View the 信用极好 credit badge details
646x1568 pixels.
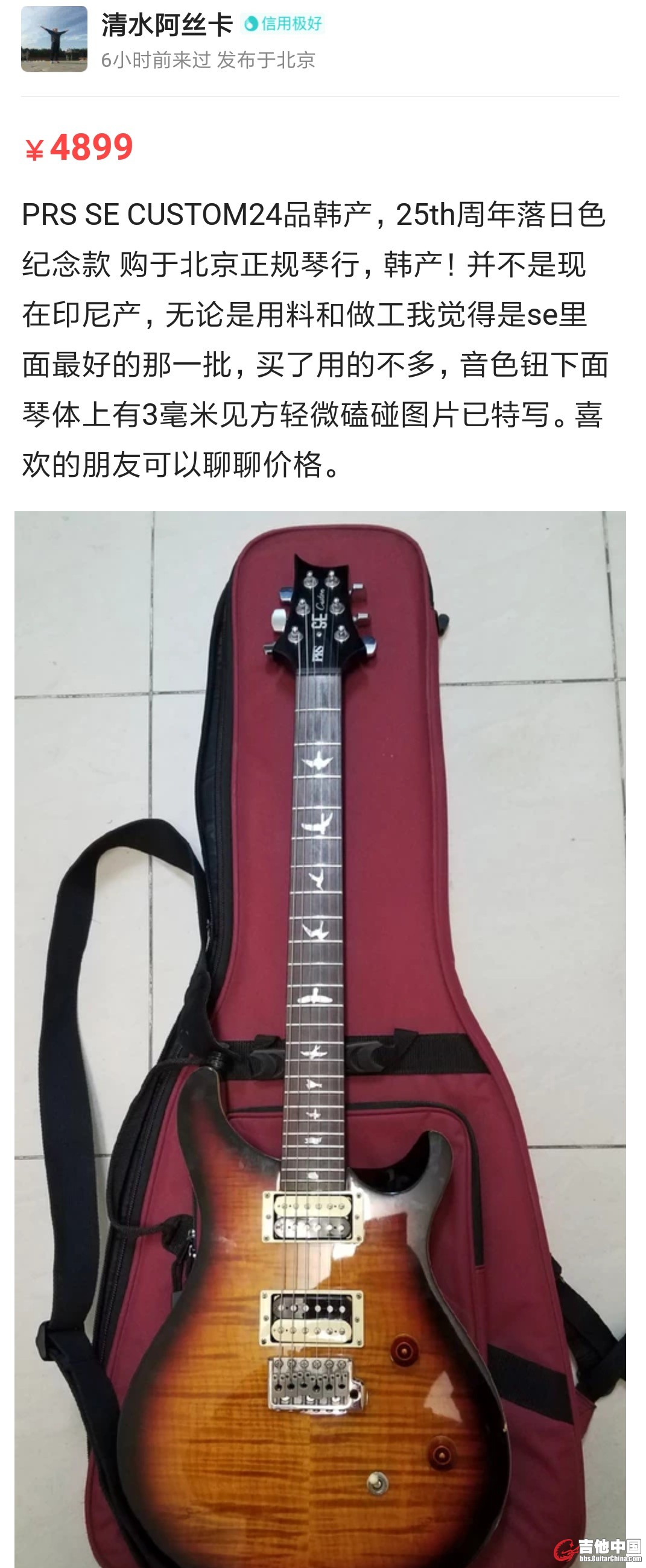283,24
